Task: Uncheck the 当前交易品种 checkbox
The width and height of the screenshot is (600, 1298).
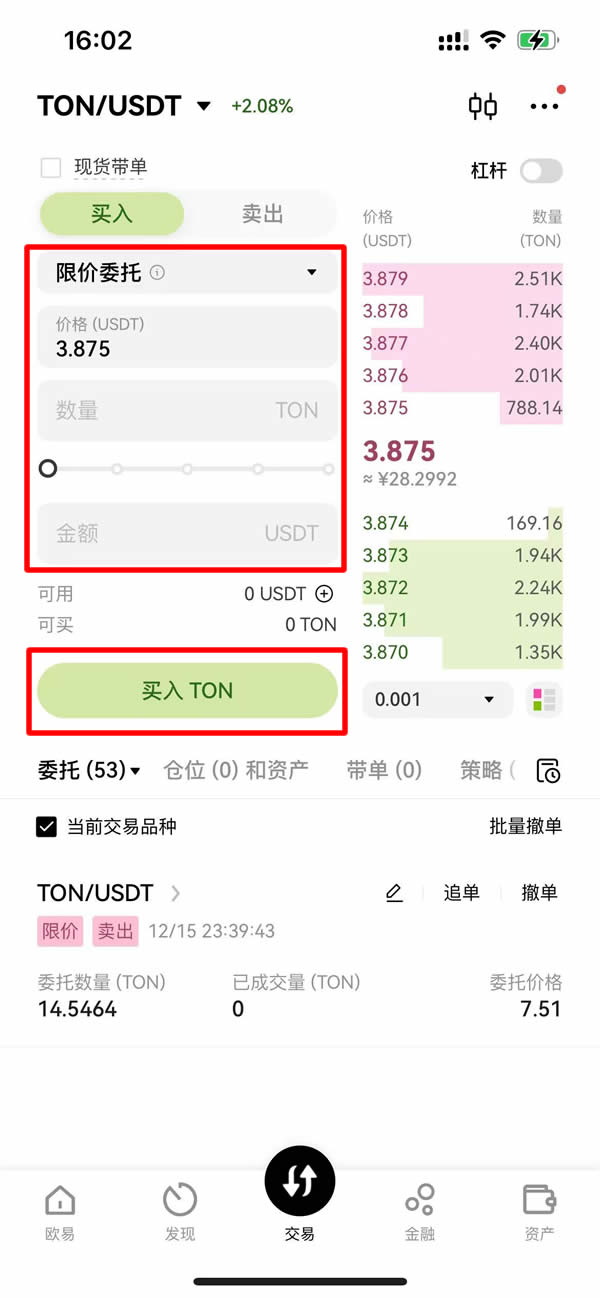Action: coord(47,827)
